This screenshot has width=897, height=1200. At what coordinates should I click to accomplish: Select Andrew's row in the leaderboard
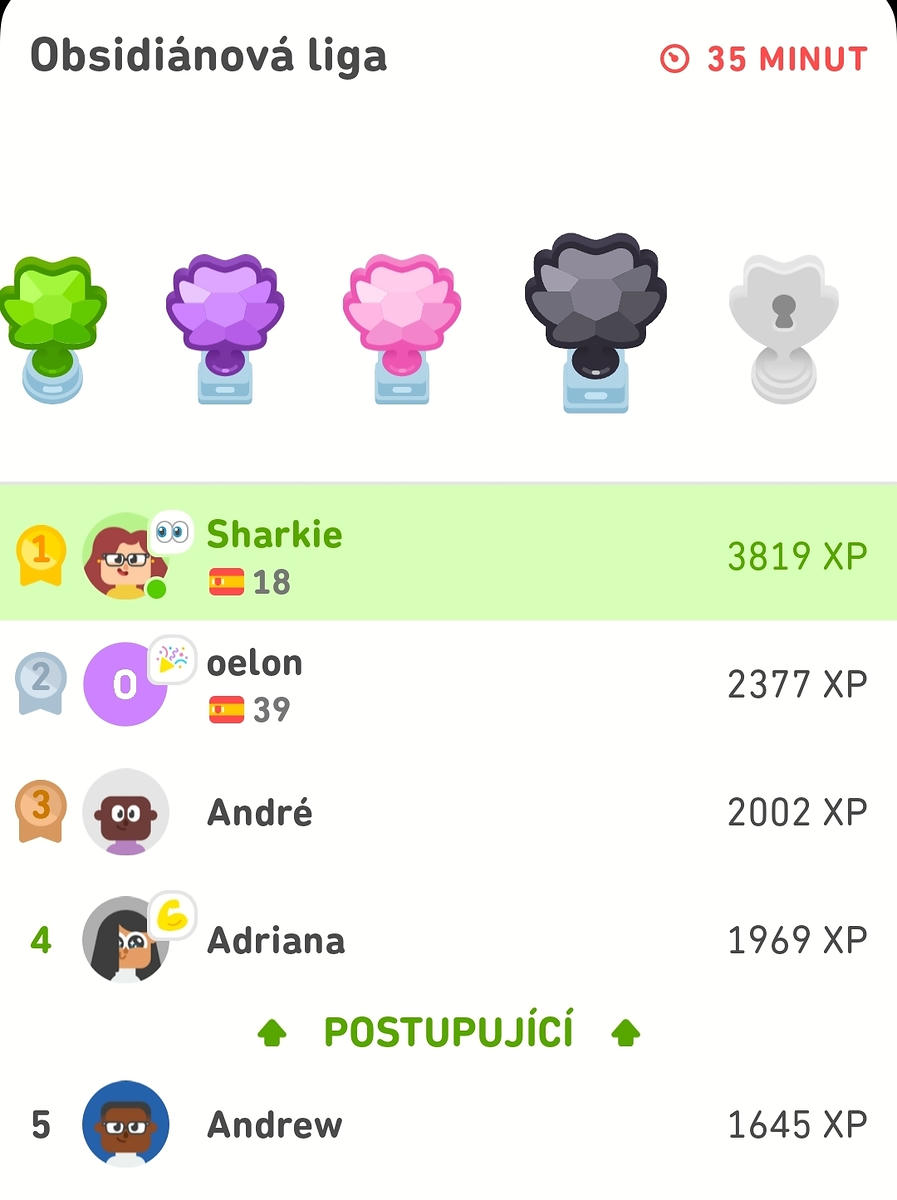click(450, 1125)
